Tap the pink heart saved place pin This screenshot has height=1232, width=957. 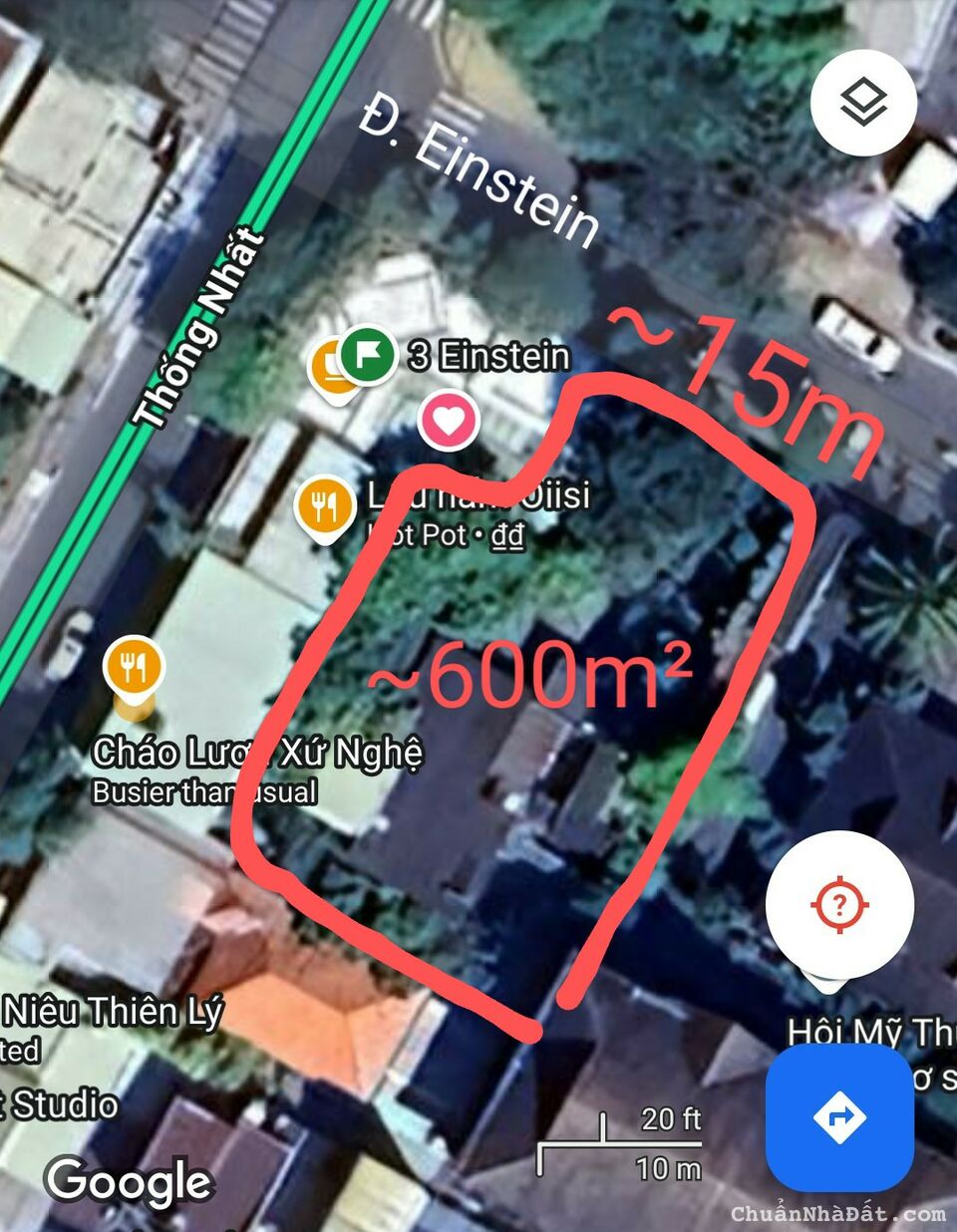(449, 421)
